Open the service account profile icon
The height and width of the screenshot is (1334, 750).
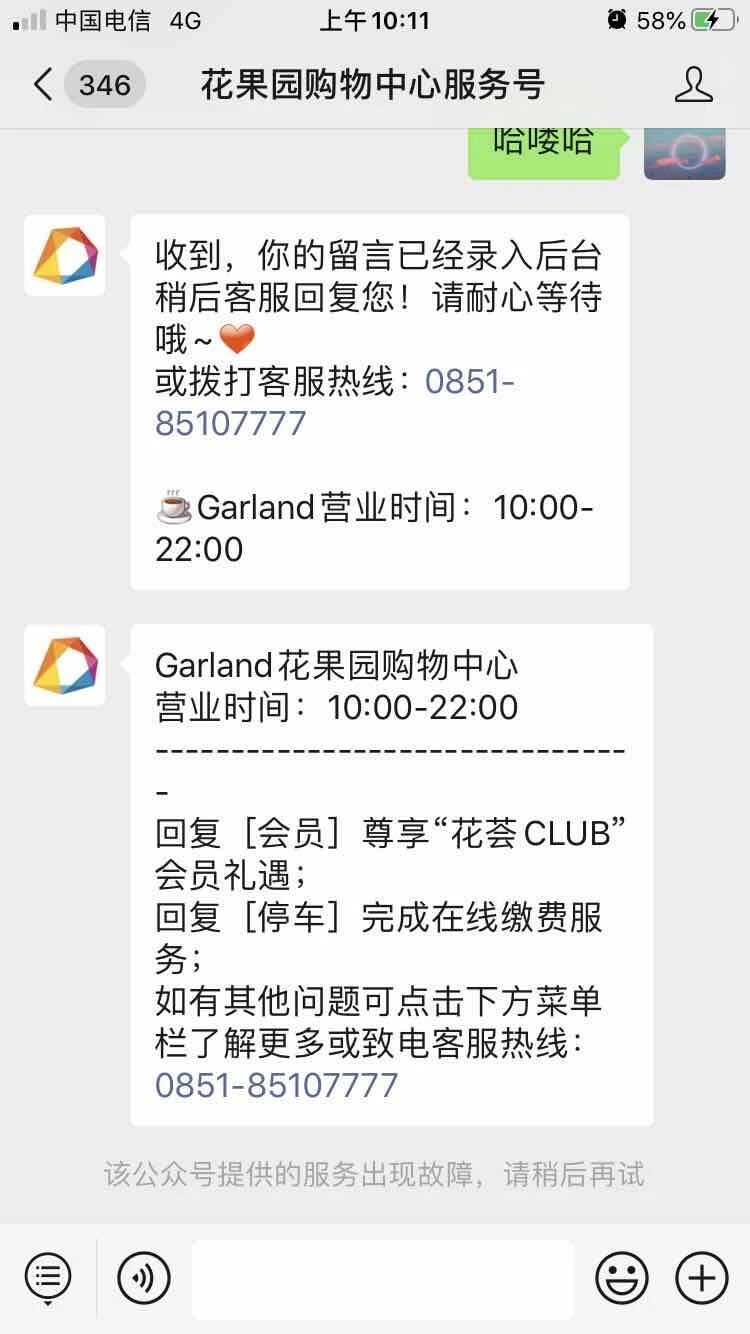pyautogui.click(x=693, y=85)
